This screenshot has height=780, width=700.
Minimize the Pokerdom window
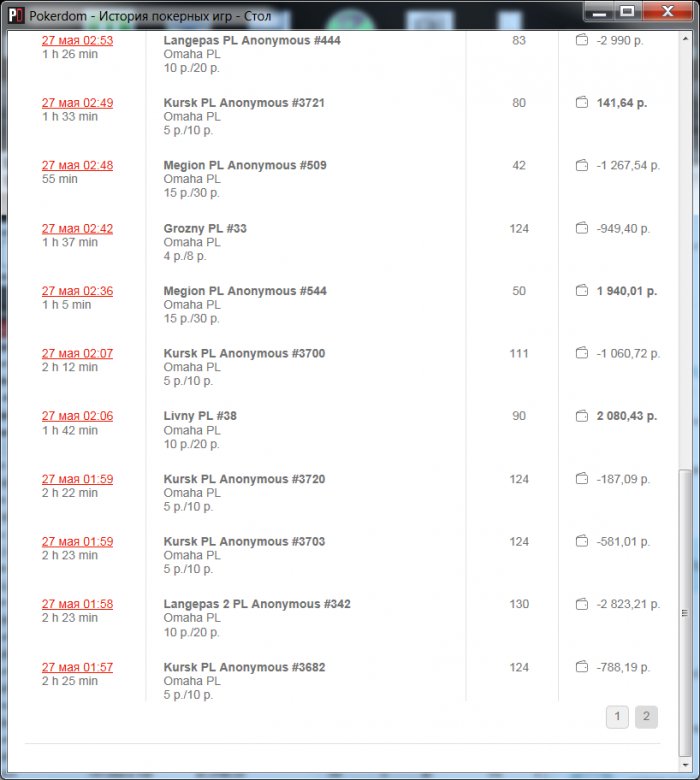pyautogui.click(x=598, y=11)
